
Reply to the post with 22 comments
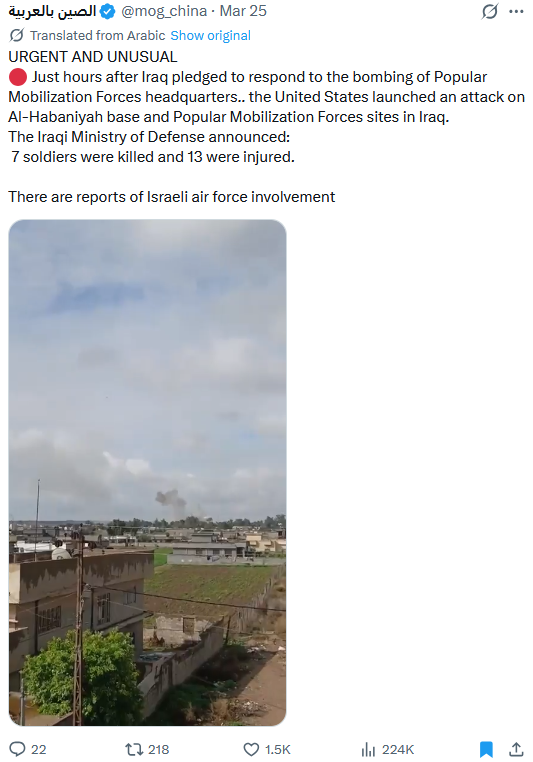coord(28,749)
